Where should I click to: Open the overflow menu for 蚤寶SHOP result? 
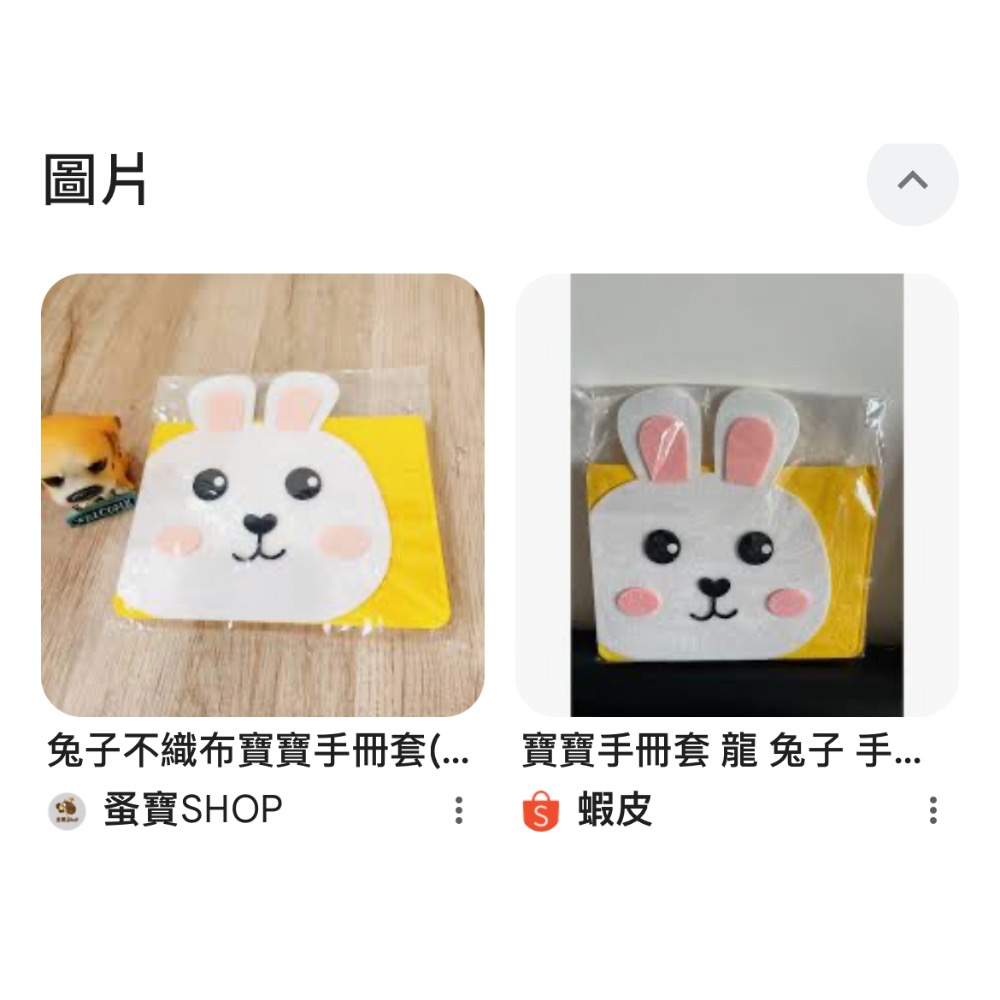(458, 810)
